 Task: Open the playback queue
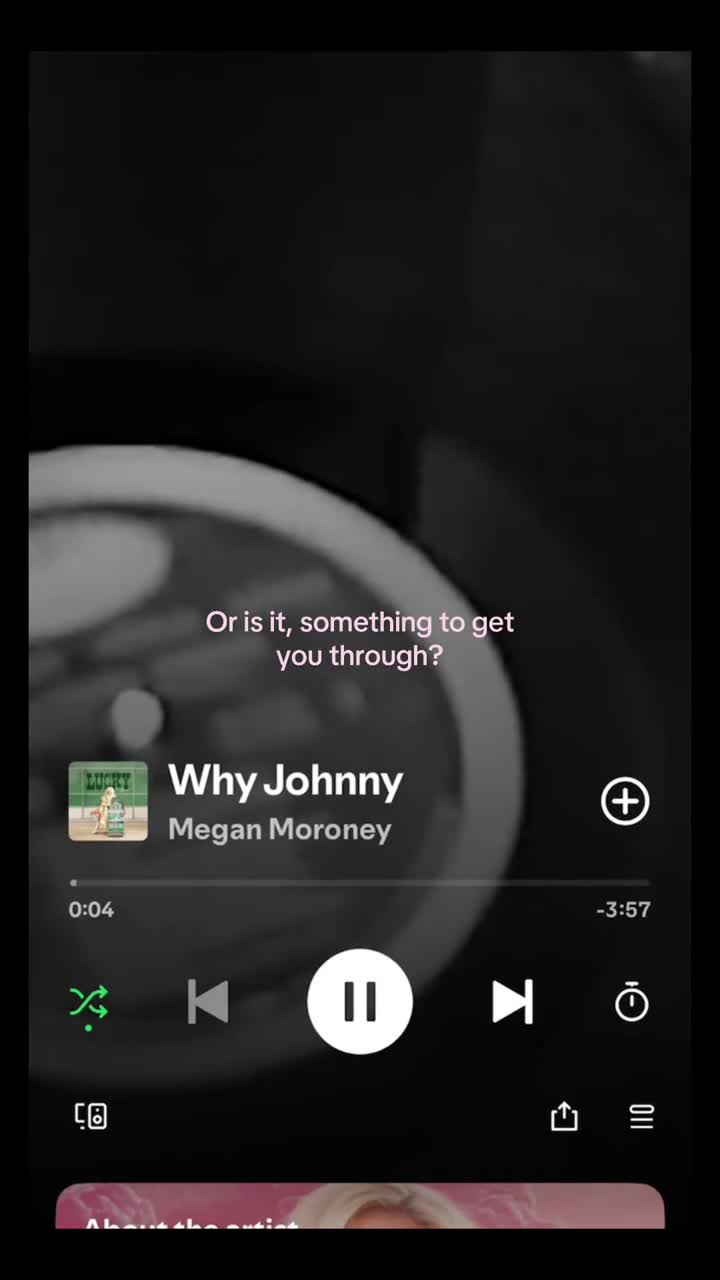click(641, 1116)
